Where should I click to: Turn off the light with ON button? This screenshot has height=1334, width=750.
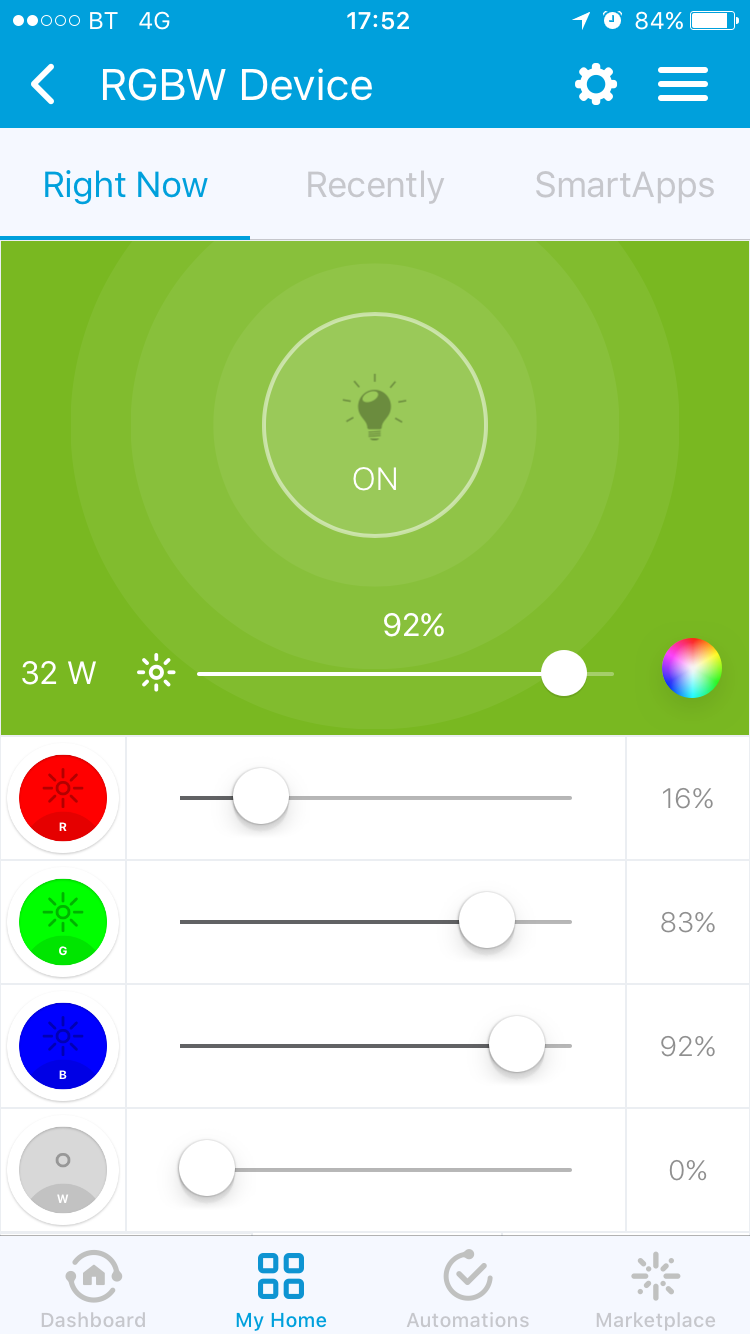[x=375, y=425]
